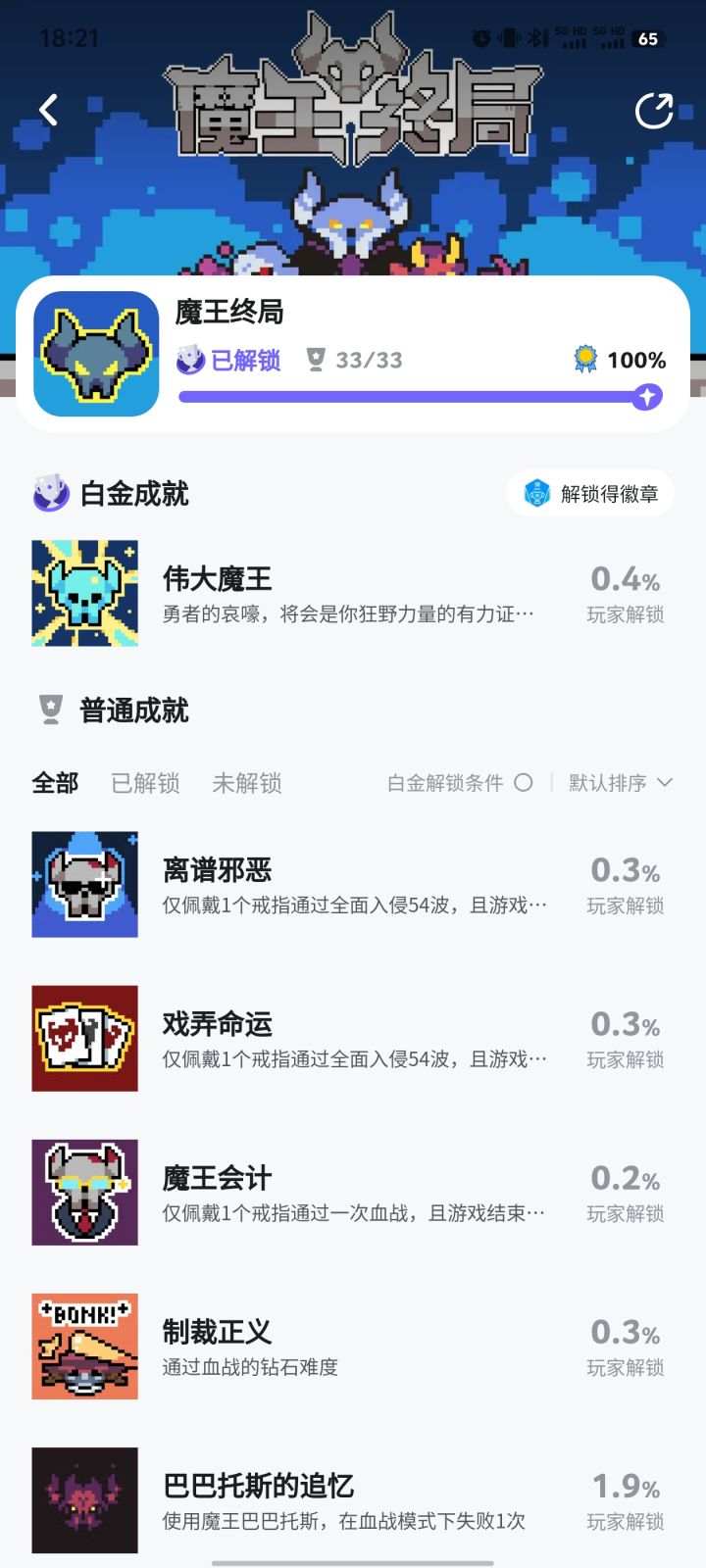Image resolution: width=706 pixels, height=1568 pixels.
Task: Expand the 默认排序 sort dropdown
Action: point(621,783)
